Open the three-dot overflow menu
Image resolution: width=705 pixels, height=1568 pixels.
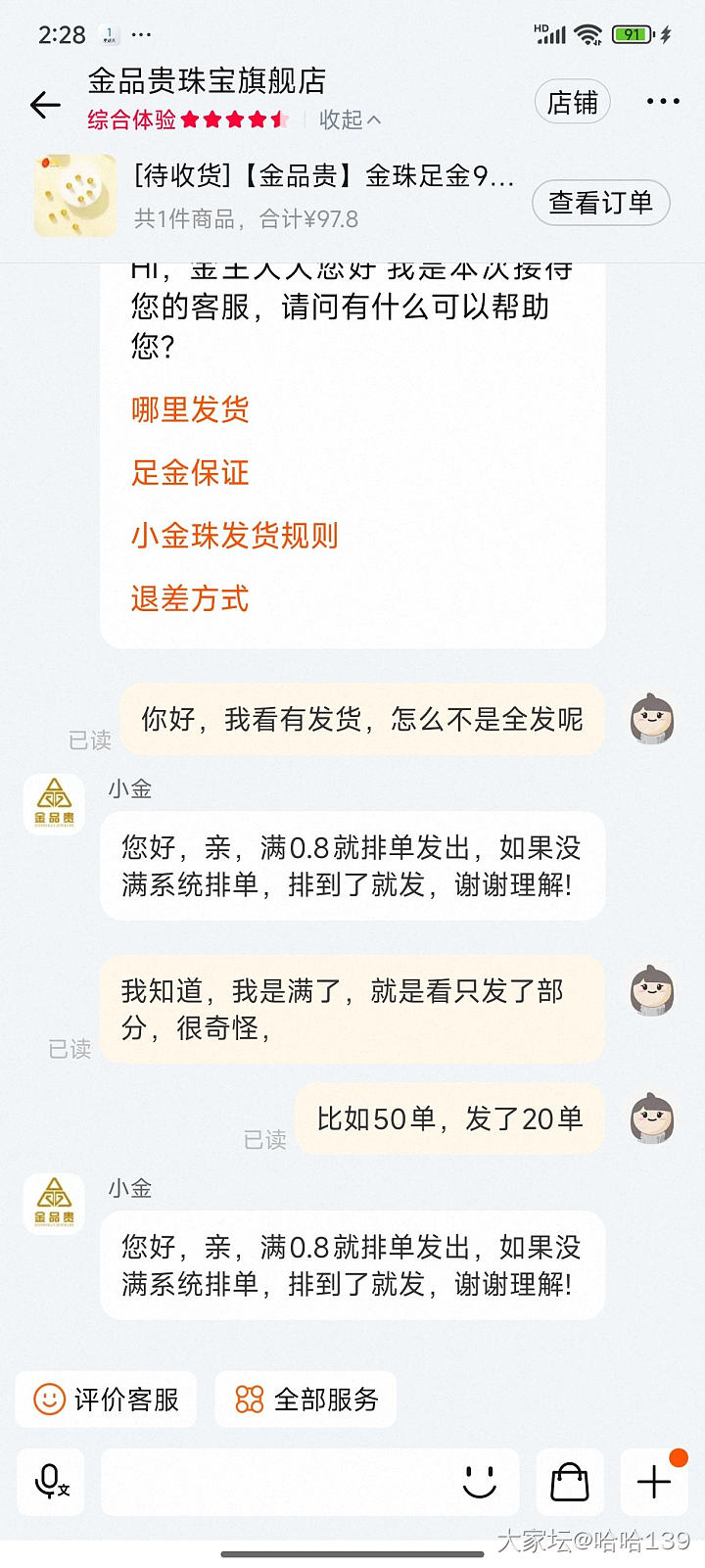click(662, 102)
